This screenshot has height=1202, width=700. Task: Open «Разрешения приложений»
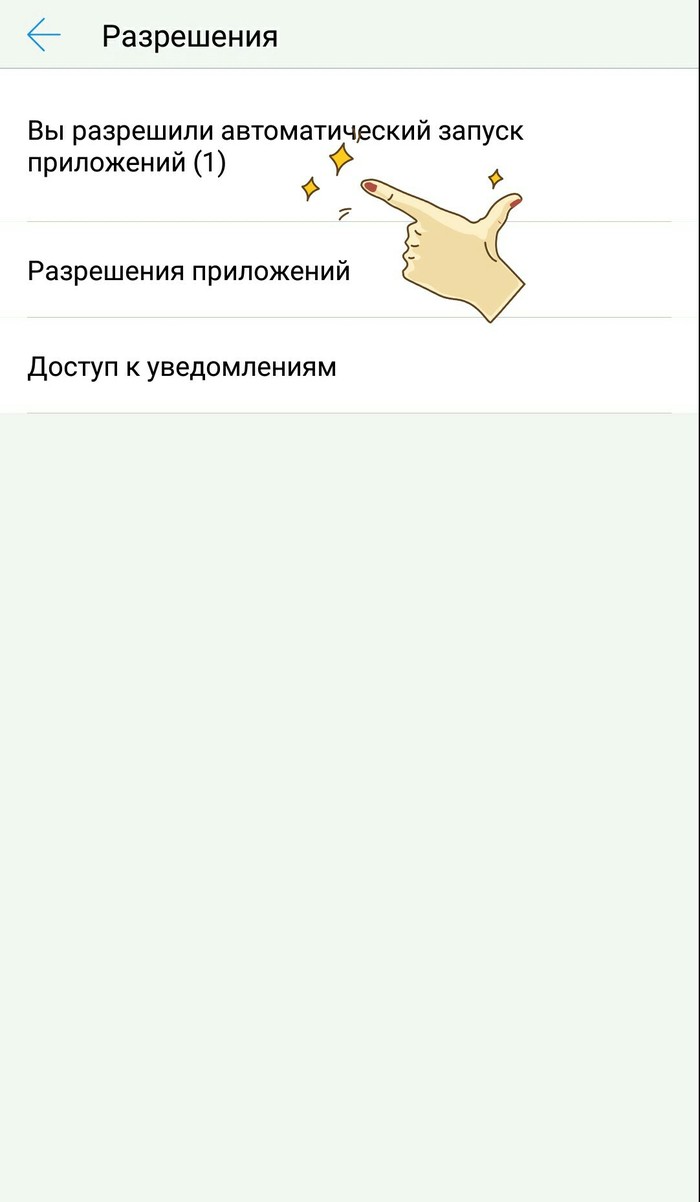coord(188,271)
